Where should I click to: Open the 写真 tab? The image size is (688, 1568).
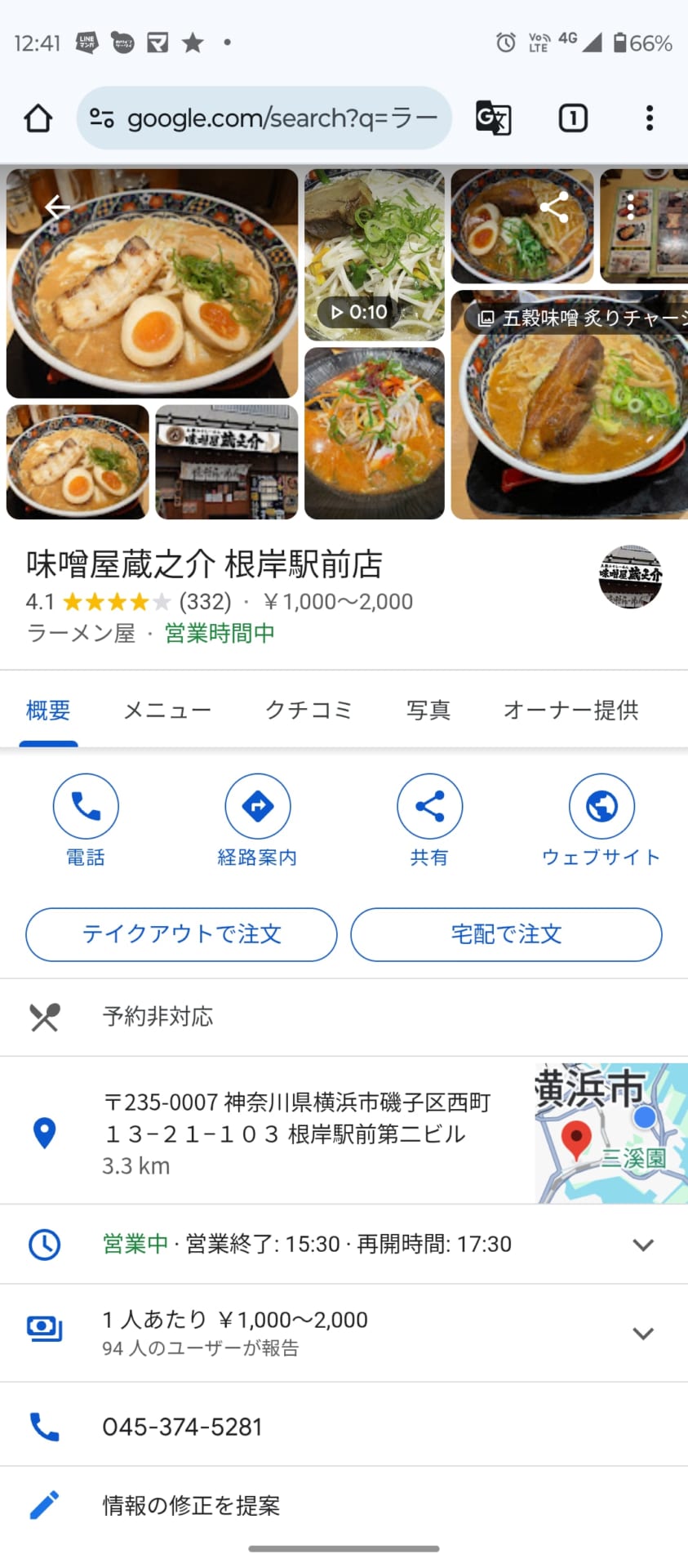pyautogui.click(x=428, y=710)
